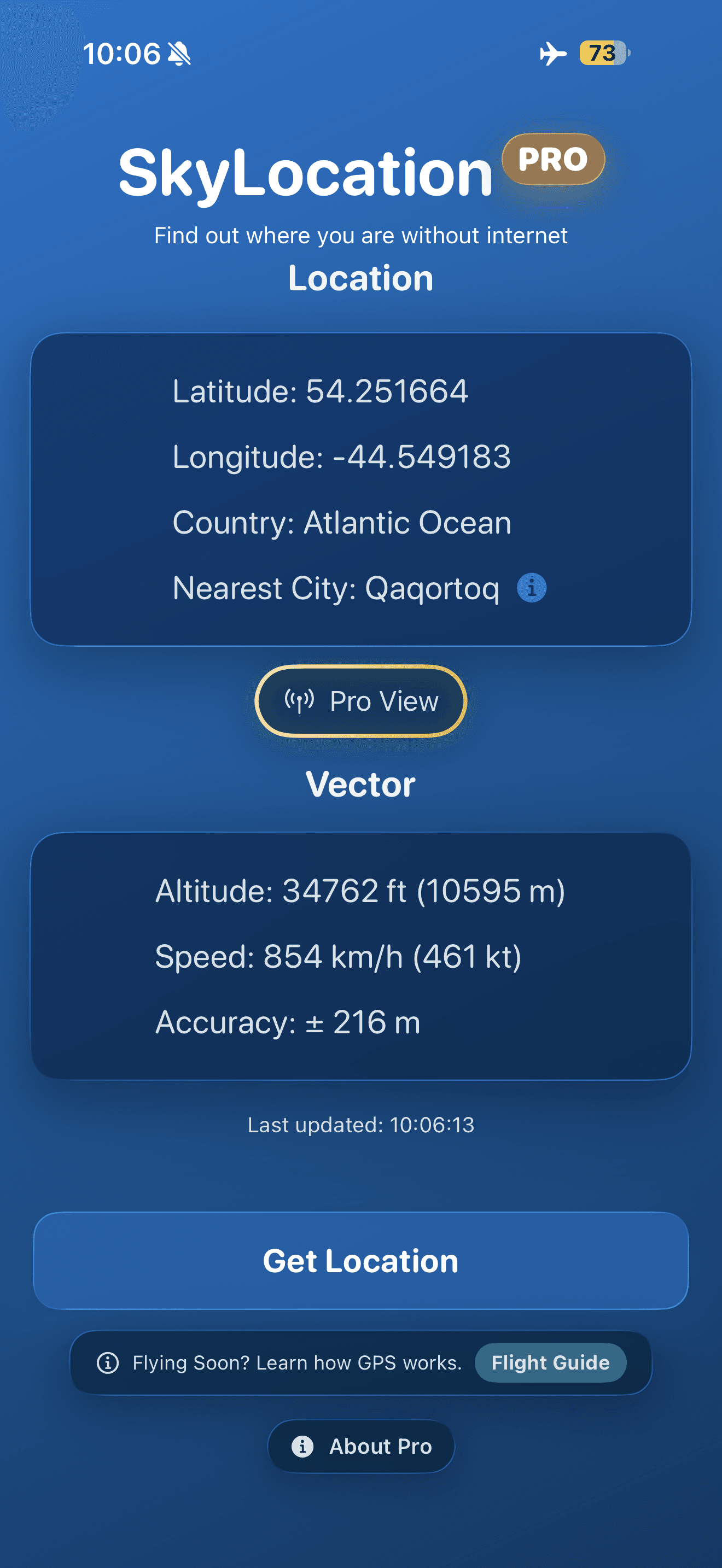Tap About Pro at the bottom
Viewport: 722px width, 1568px height.
click(x=361, y=1447)
